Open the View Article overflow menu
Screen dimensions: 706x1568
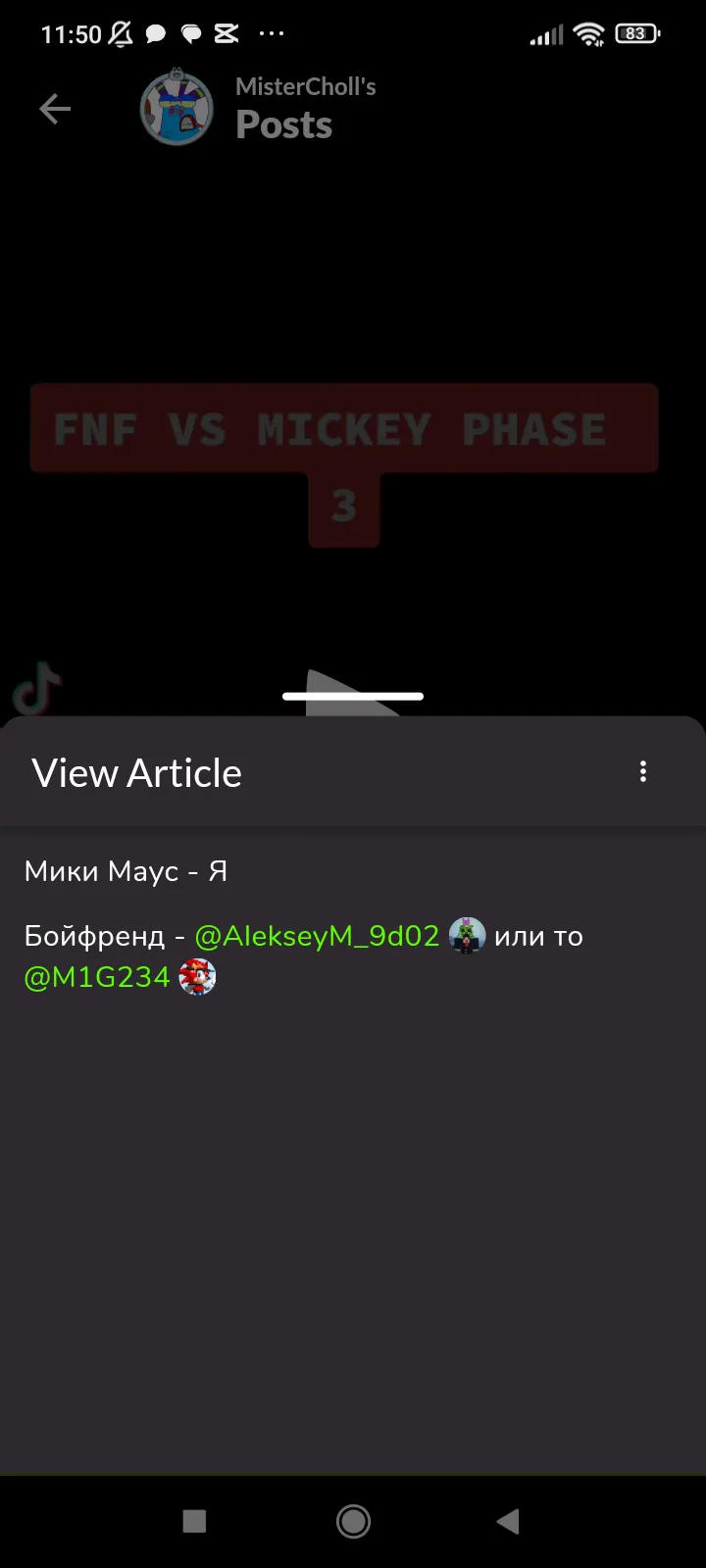[643, 772]
